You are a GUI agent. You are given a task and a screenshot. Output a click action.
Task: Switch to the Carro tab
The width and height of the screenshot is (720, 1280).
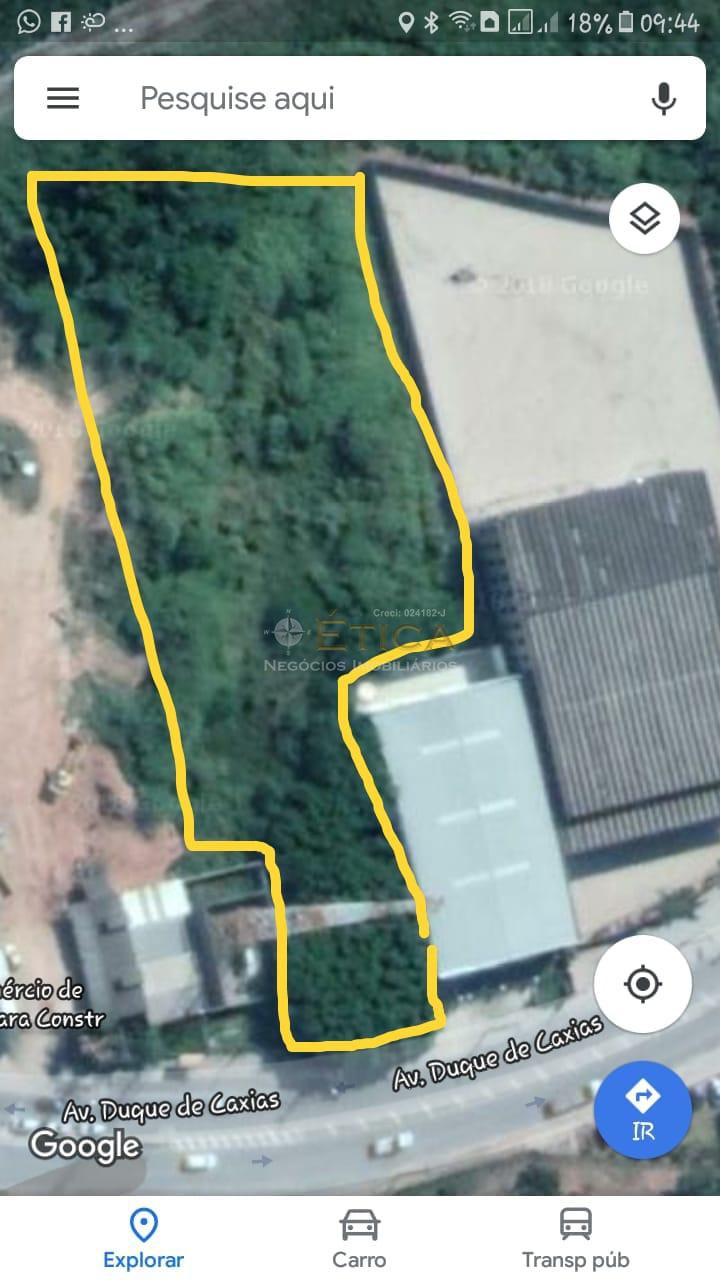pos(360,1239)
